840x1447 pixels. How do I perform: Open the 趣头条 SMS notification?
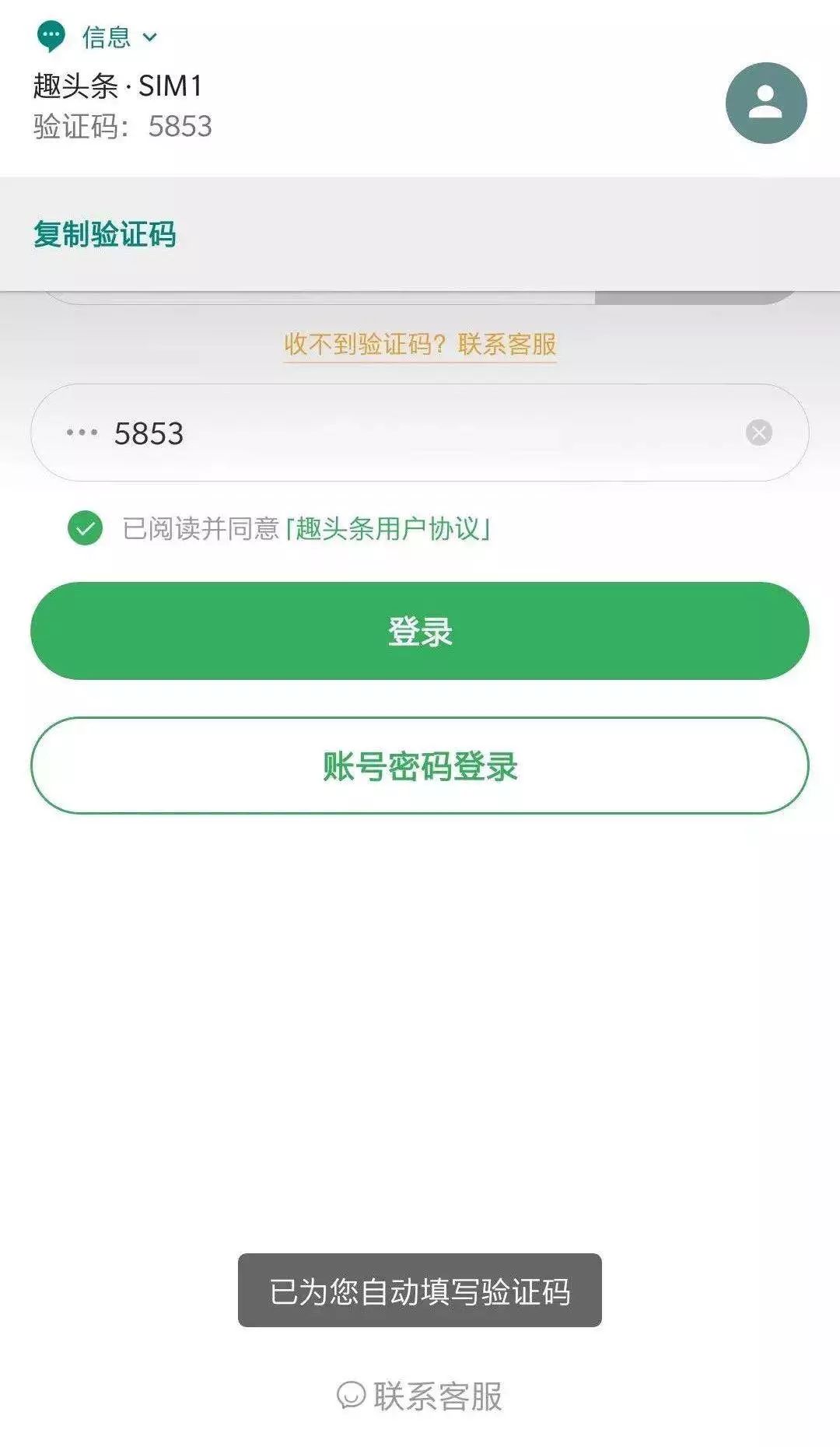pyautogui.click(x=122, y=105)
